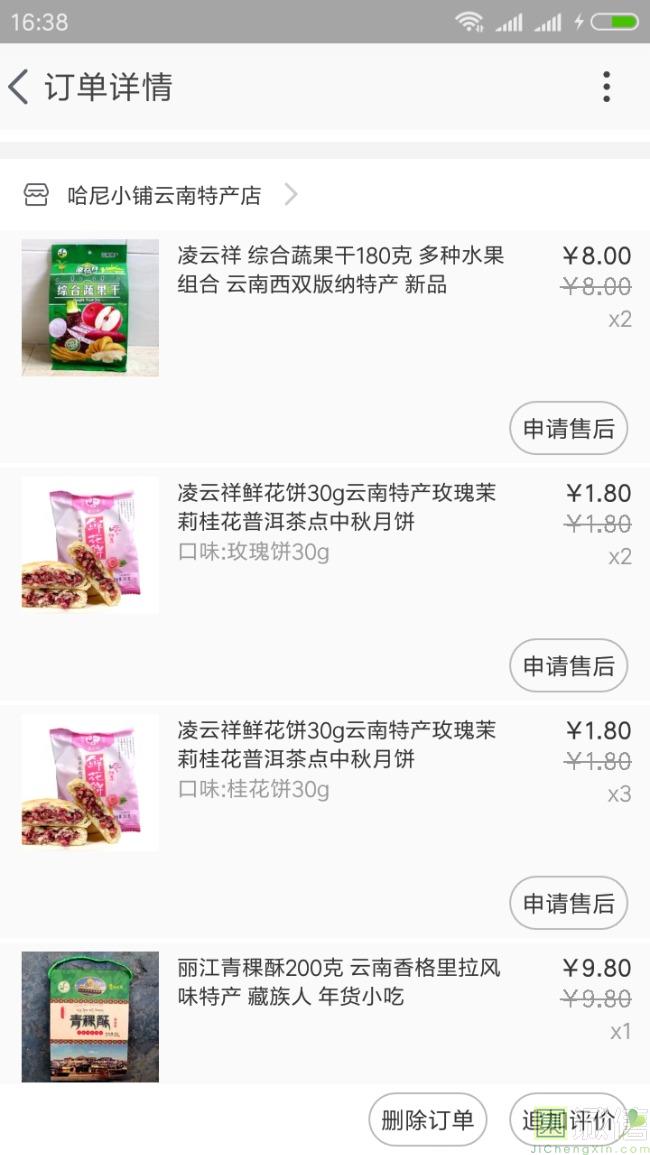650x1155 pixels.
Task: View the 丽江青稞酥200克 product
Action: click(x=338, y=982)
